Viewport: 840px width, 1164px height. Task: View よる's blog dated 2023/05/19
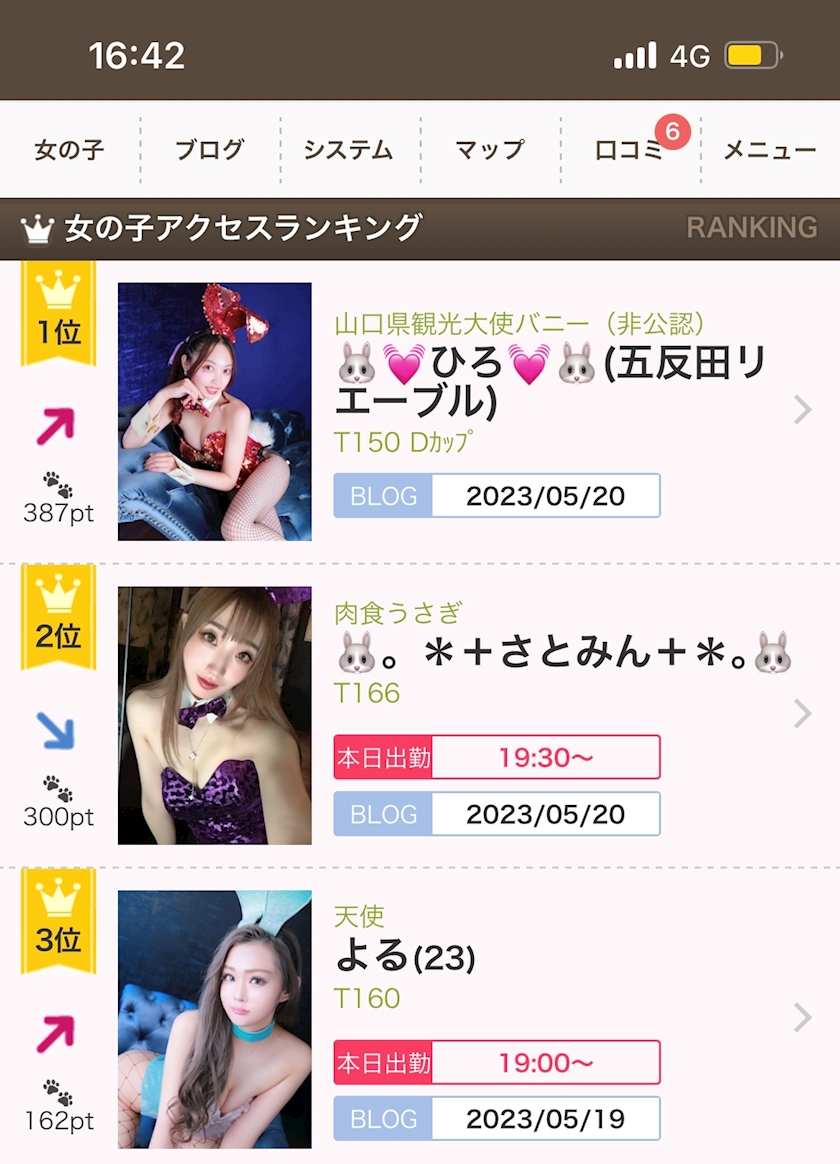tap(497, 1118)
